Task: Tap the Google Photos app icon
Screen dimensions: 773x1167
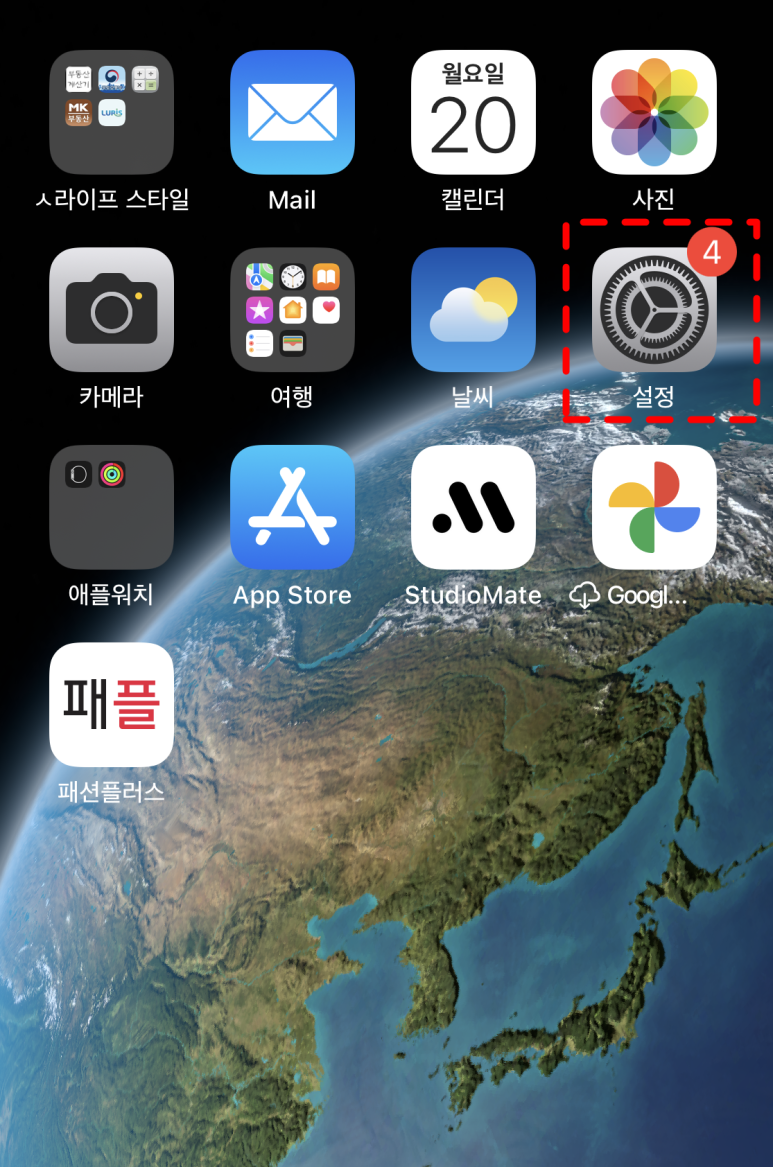Action: pos(654,507)
